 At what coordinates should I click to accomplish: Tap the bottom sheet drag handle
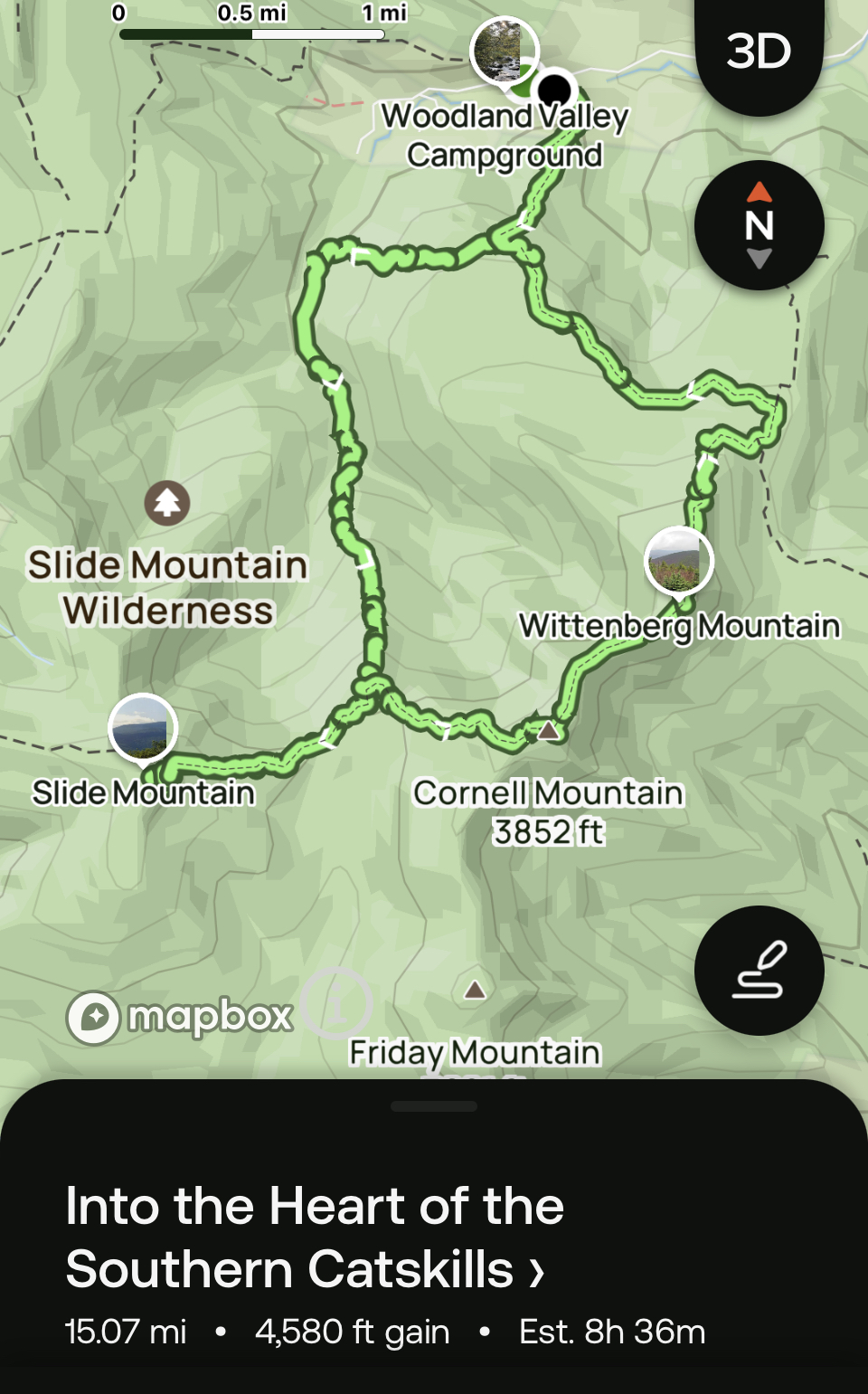(x=434, y=1106)
